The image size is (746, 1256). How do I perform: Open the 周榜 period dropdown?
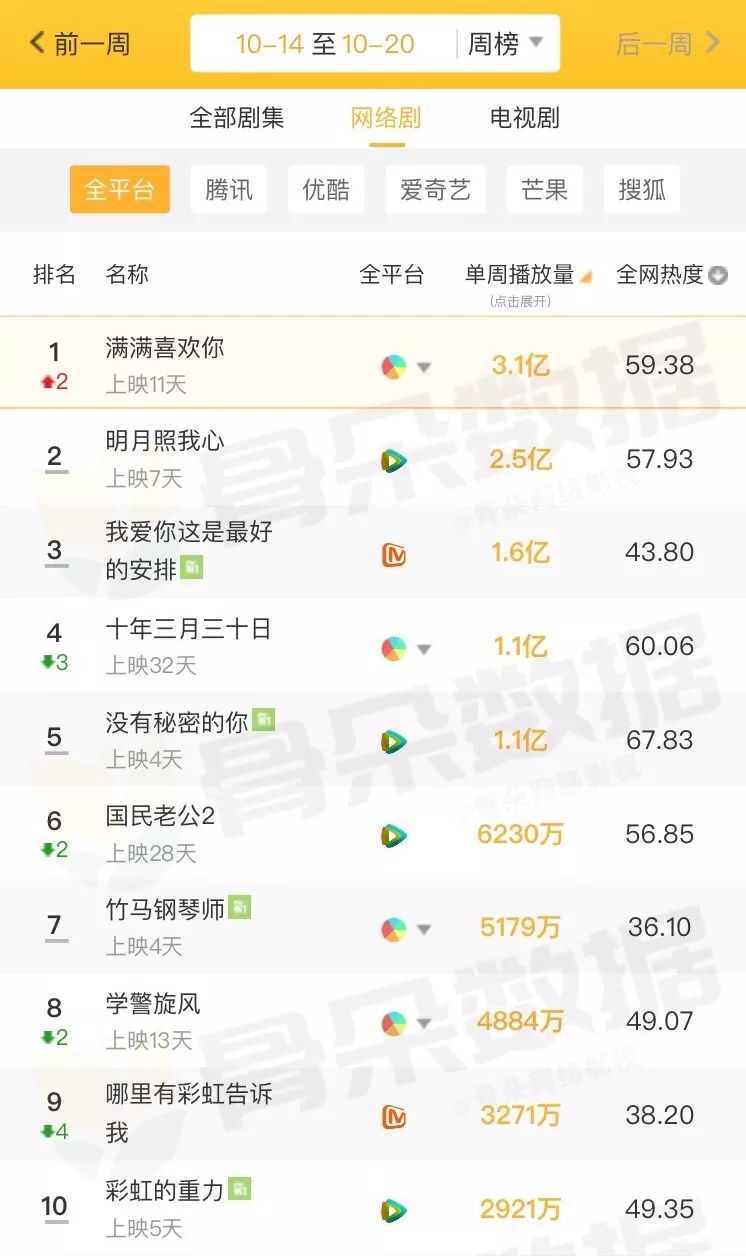click(505, 44)
